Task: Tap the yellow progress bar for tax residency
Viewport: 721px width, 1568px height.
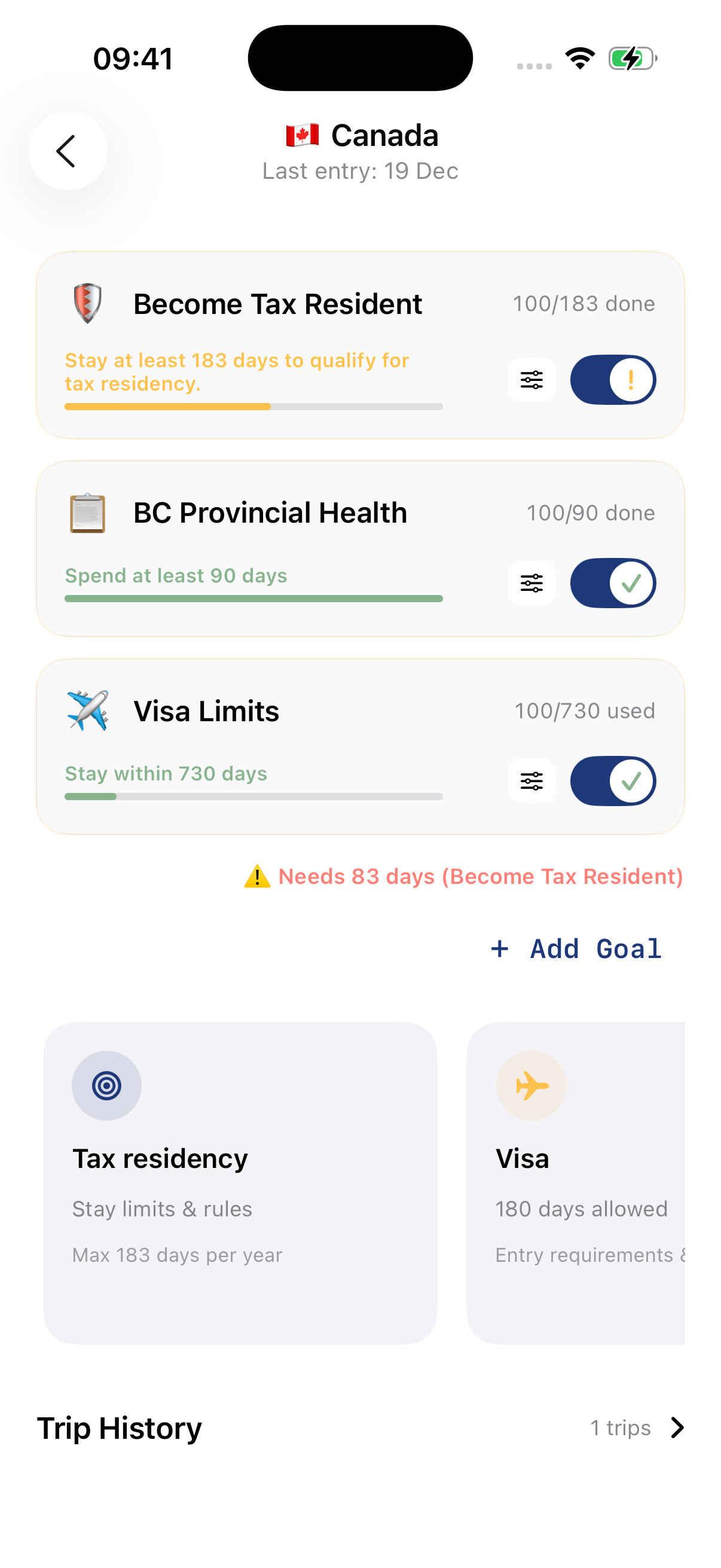Action: [167, 406]
